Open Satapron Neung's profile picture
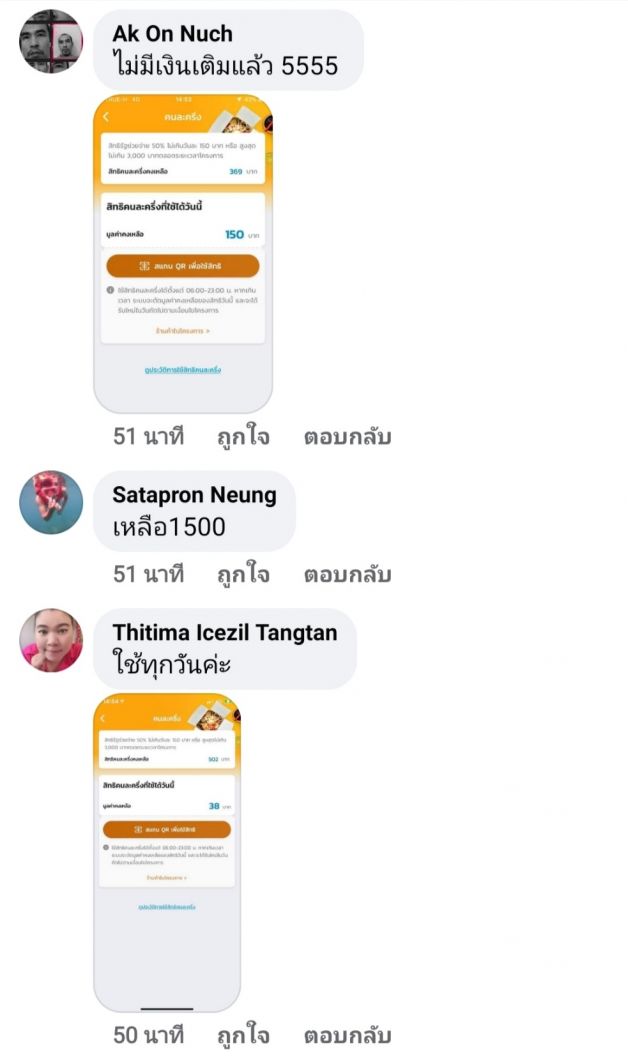Image resolution: width=628 pixels, height=1064 pixels. 51,502
